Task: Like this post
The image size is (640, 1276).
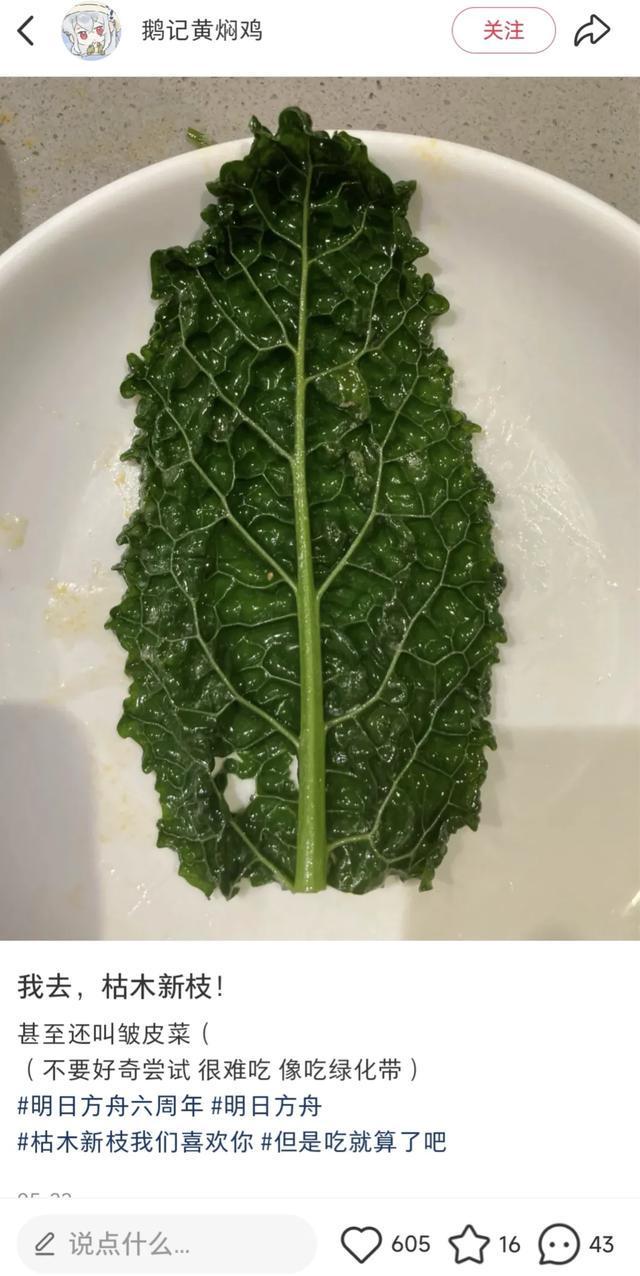Action: [362, 1244]
